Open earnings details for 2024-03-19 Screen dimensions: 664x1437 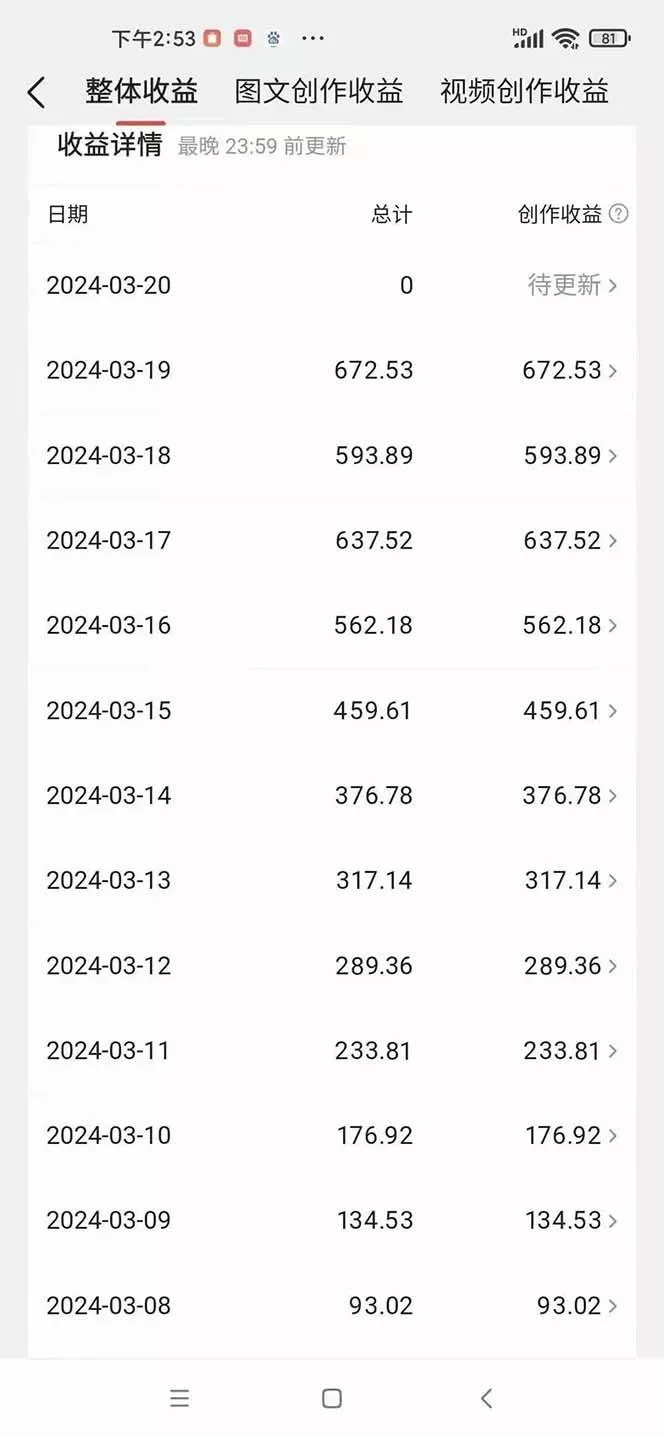click(x=570, y=371)
